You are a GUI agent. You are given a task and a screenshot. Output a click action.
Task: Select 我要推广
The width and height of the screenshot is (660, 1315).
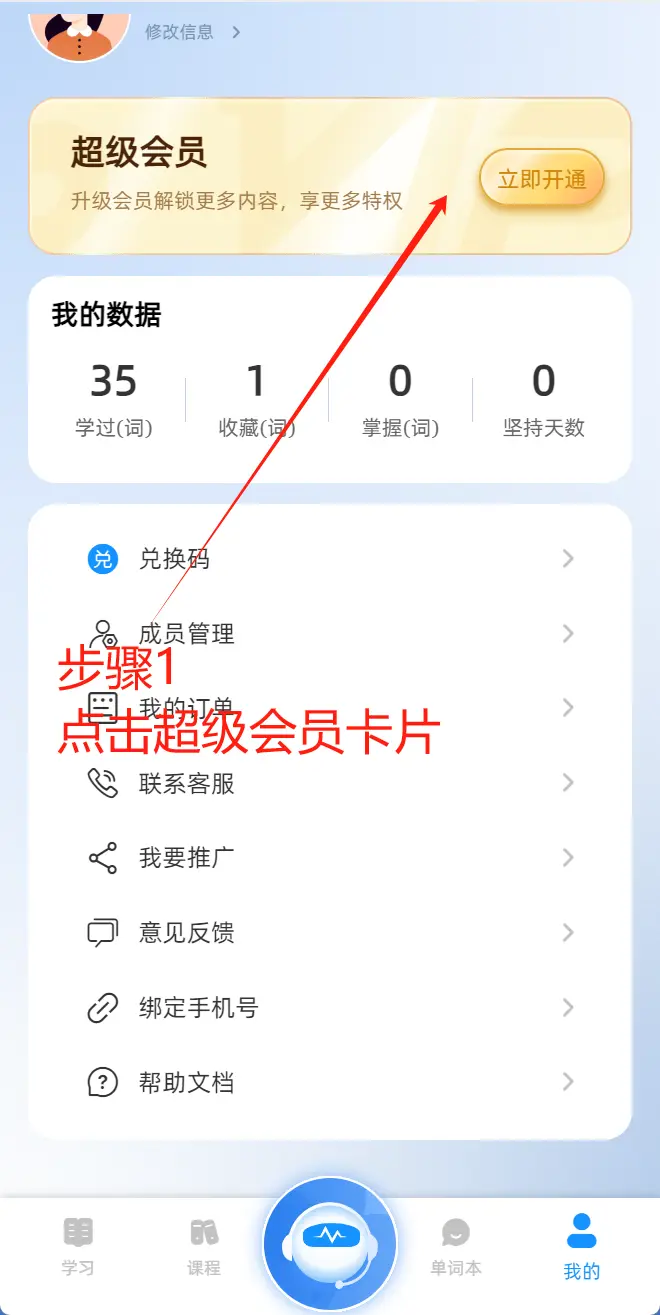pyautogui.click(x=330, y=858)
